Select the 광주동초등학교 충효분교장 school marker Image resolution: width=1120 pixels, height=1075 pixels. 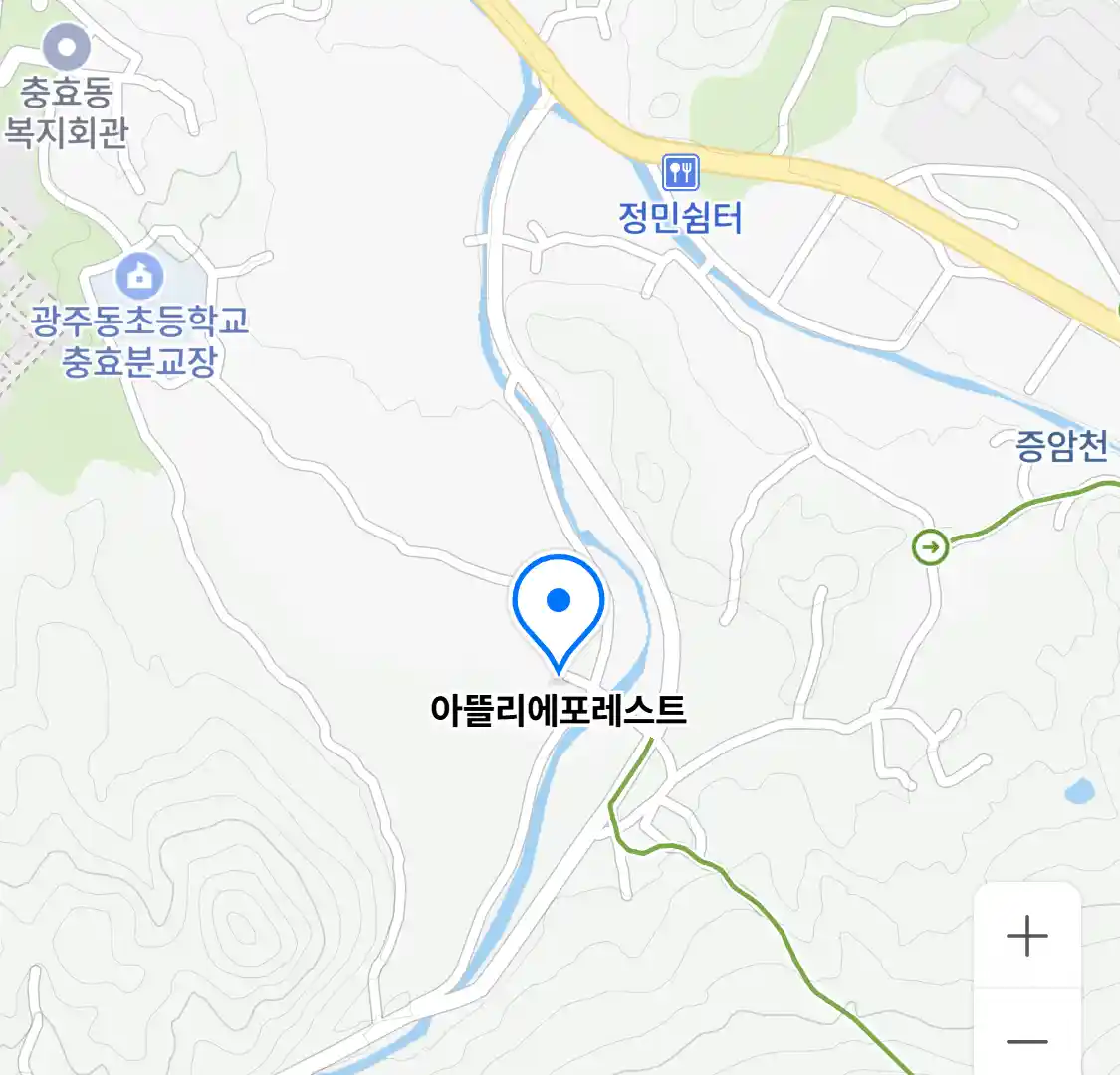(139, 276)
